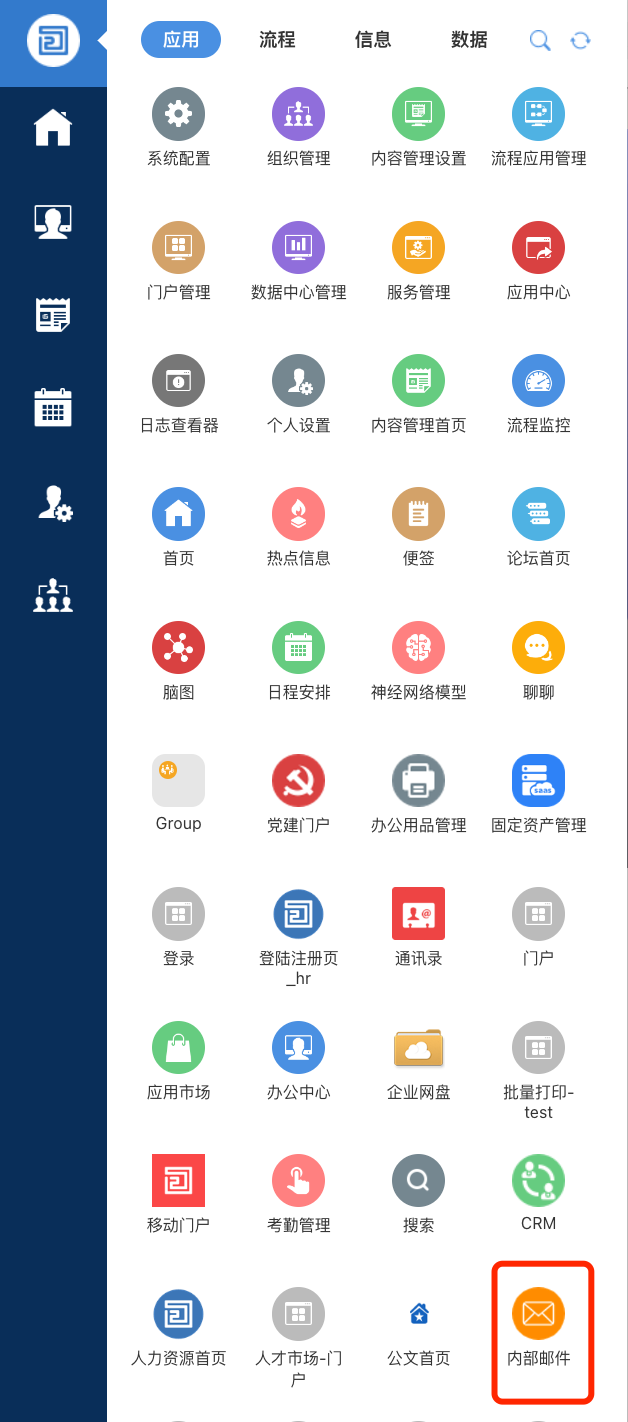Image resolution: width=628 pixels, height=1422 pixels.
Task: Switch to the 流程 tab
Action: (277, 40)
